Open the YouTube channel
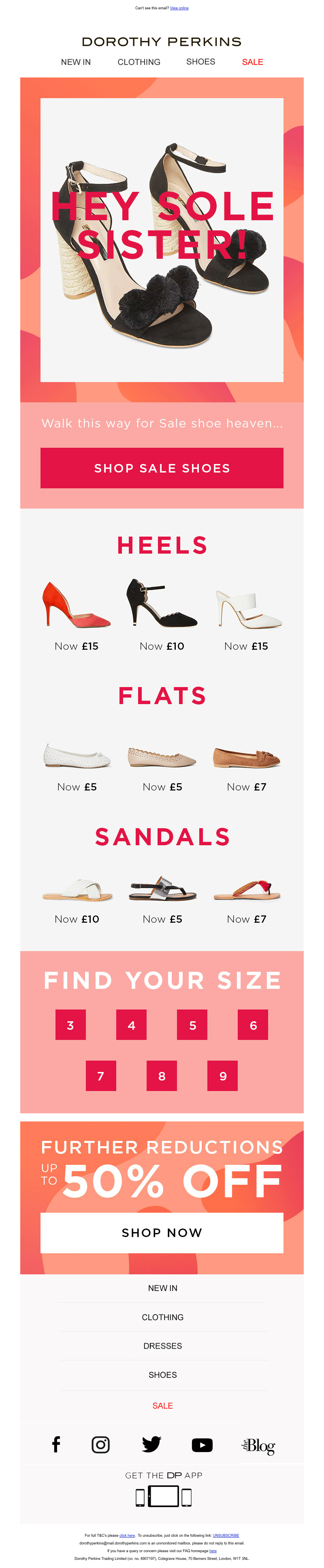 (202, 1445)
